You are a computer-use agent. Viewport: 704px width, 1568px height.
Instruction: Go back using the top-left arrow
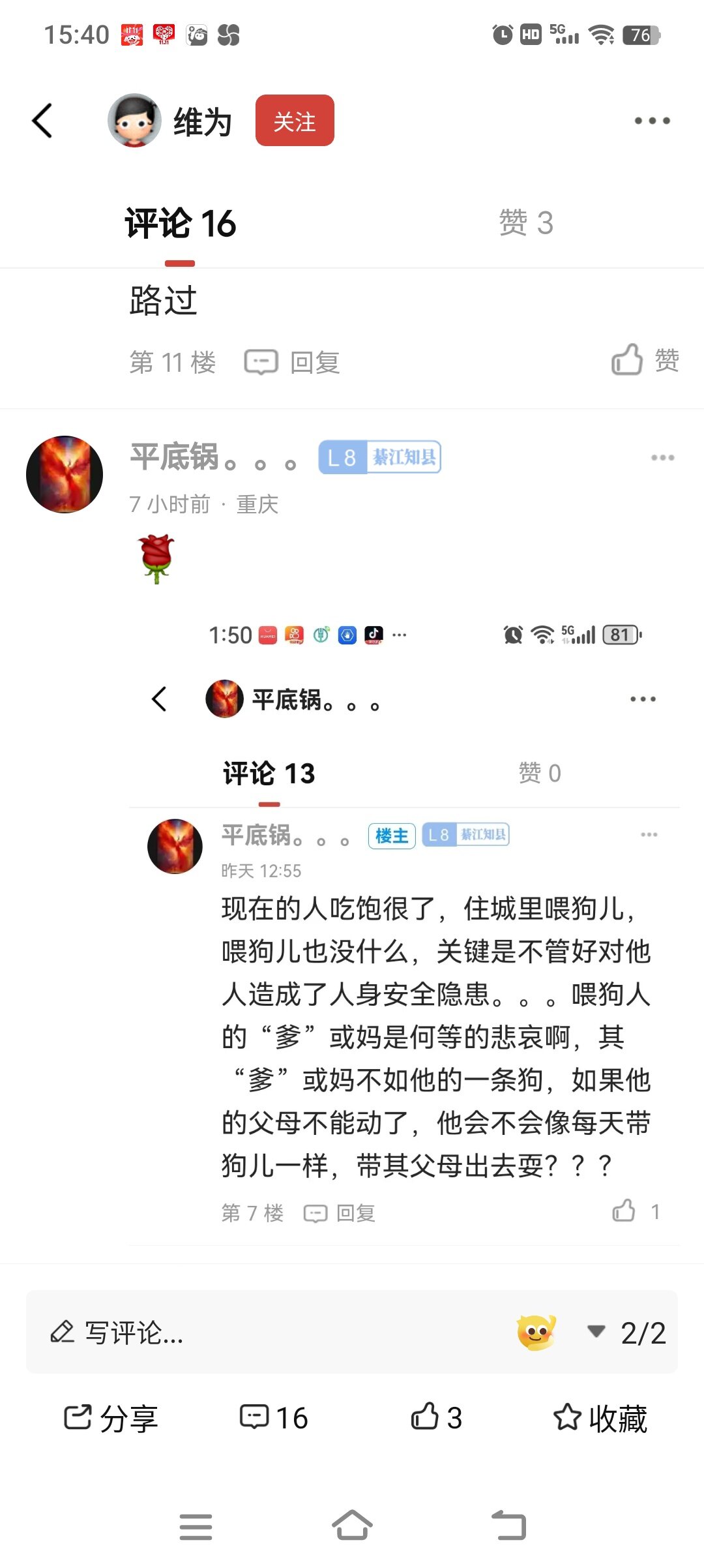click(x=42, y=121)
